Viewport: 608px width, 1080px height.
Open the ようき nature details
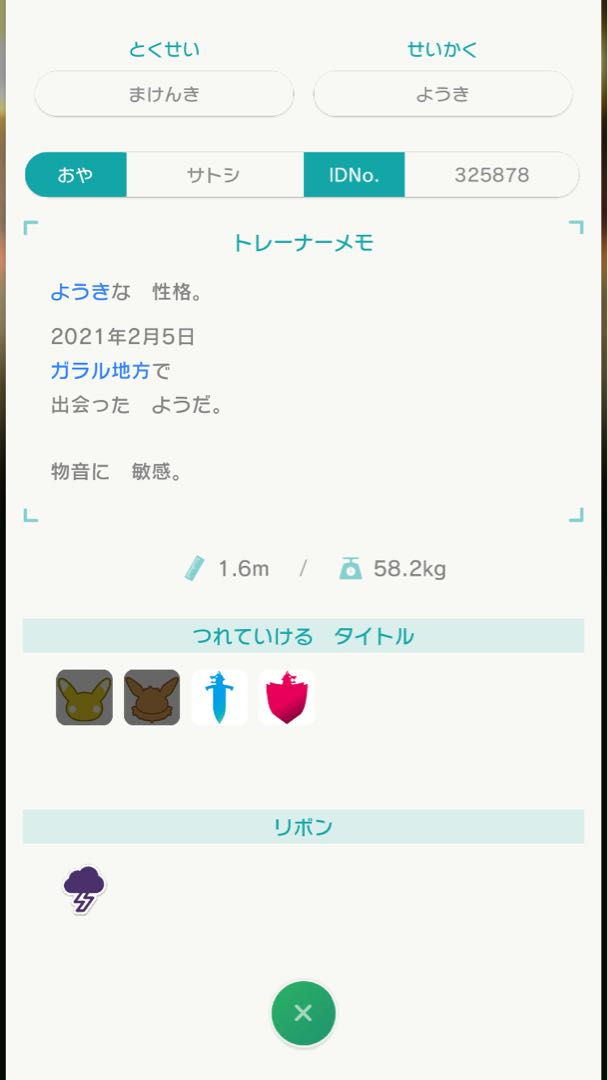443,95
